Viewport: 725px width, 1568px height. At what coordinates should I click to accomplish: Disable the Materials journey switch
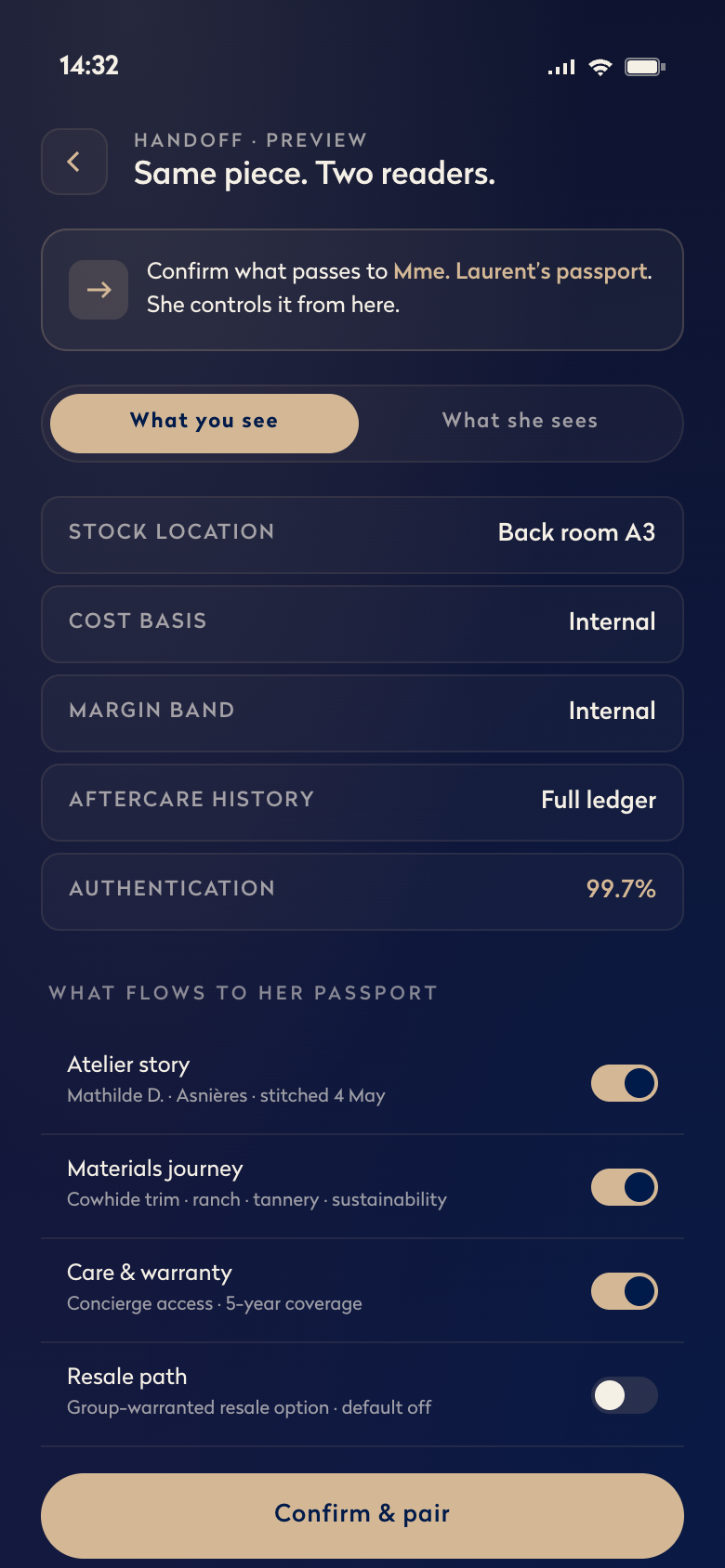(625, 1187)
